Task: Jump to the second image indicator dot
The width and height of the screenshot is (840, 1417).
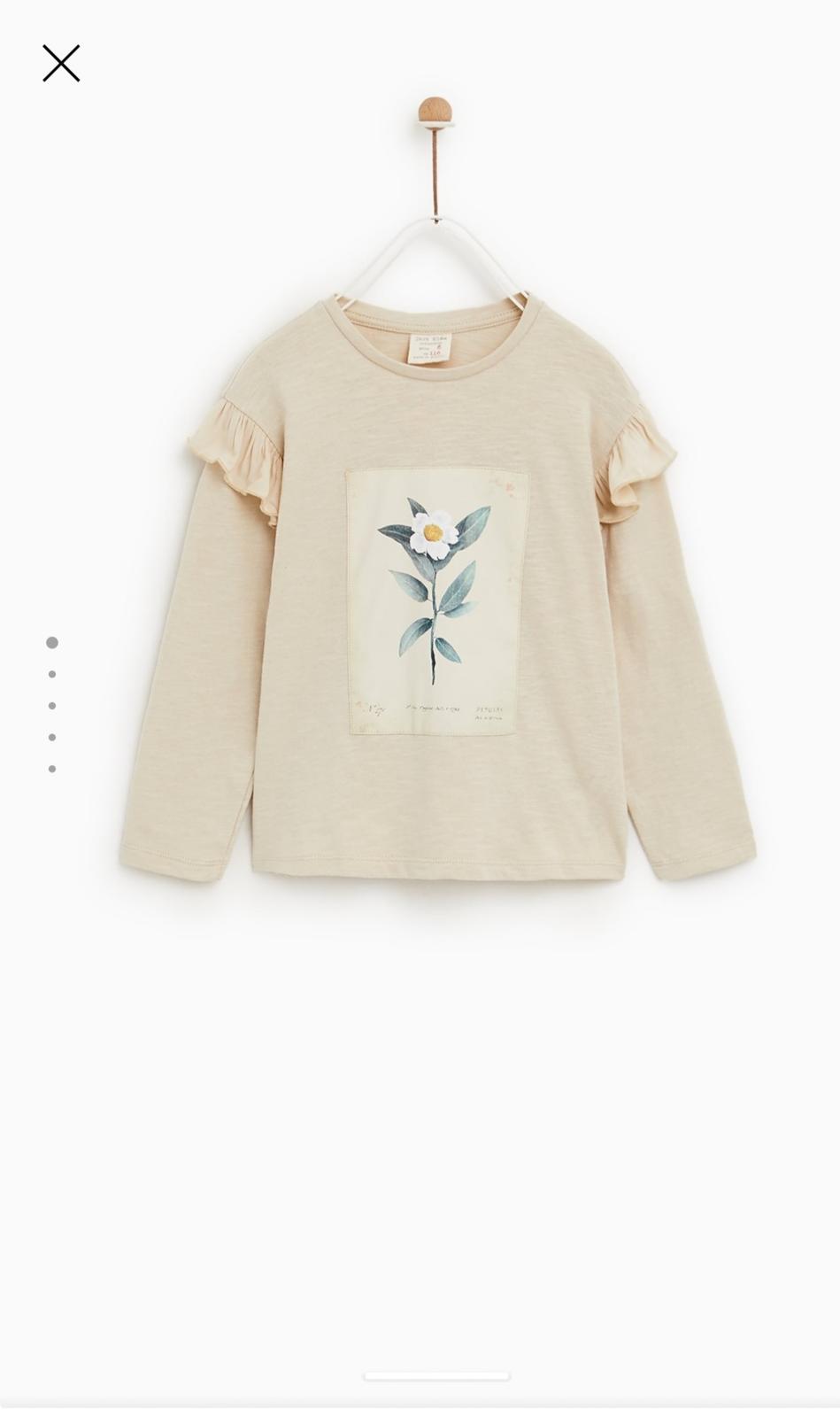Action: point(52,675)
